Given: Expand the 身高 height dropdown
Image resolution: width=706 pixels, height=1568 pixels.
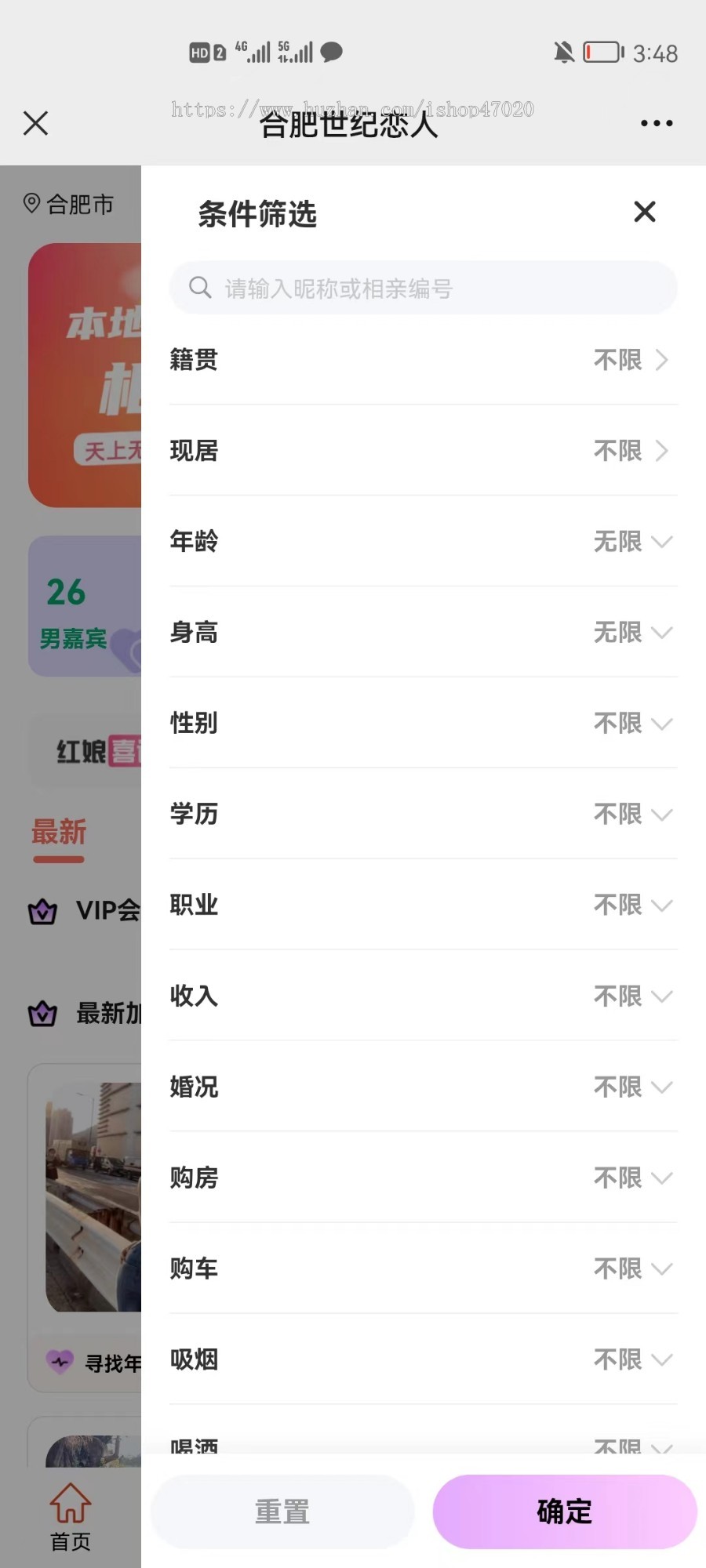Looking at the screenshot, I should pos(633,633).
